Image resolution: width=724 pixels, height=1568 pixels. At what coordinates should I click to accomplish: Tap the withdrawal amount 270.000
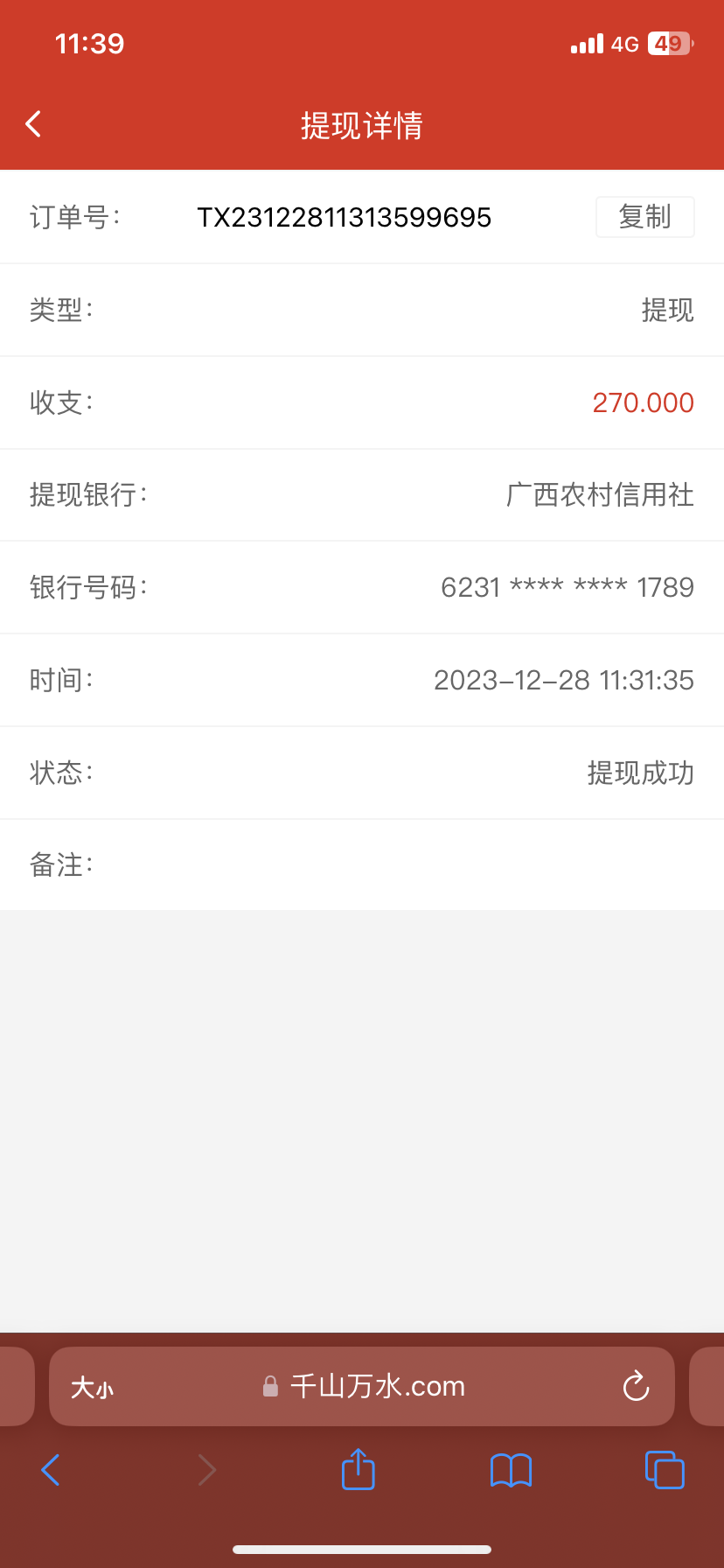(x=643, y=402)
